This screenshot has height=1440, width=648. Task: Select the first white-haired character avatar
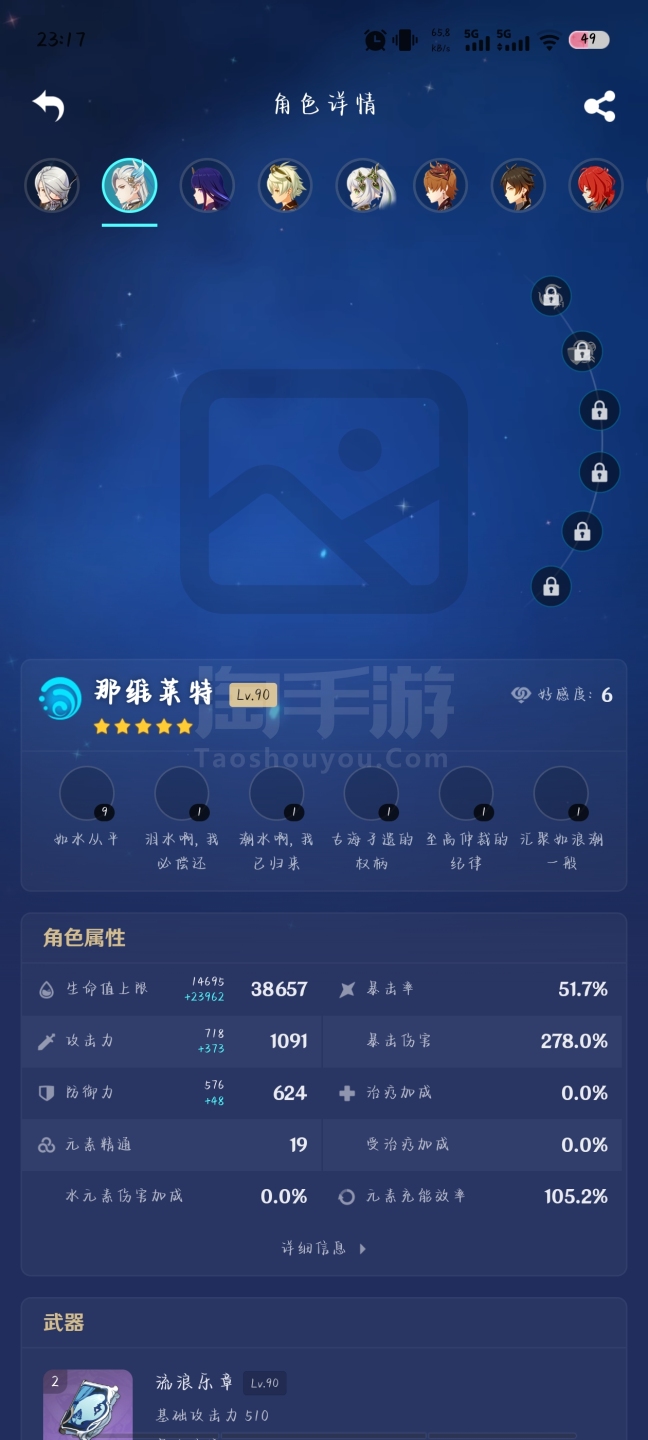(52, 186)
